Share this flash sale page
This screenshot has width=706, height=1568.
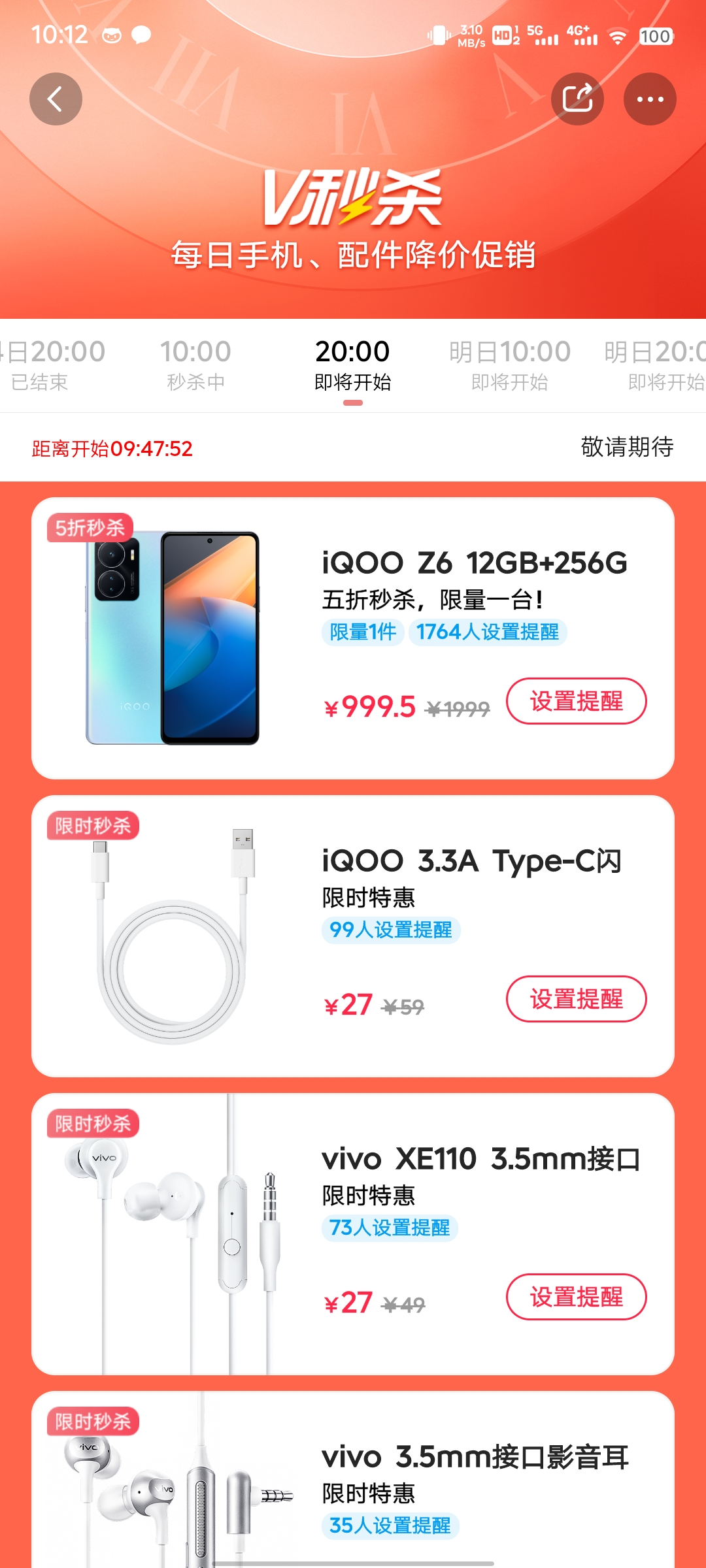coord(577,99)
